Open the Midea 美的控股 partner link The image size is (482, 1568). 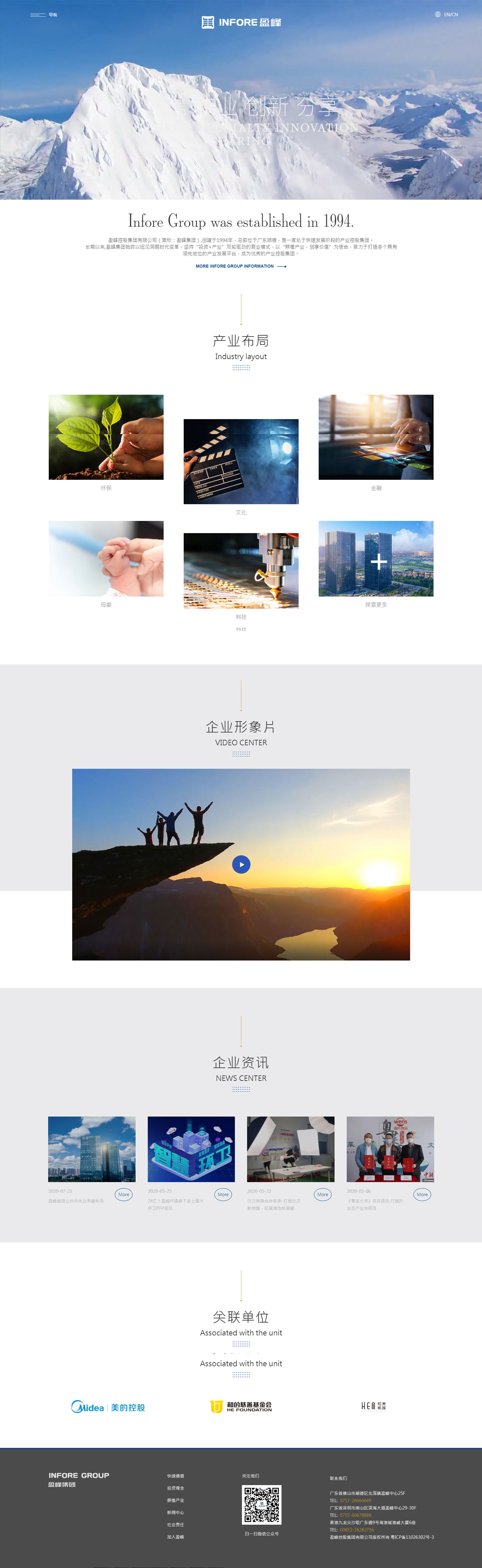108,1407
